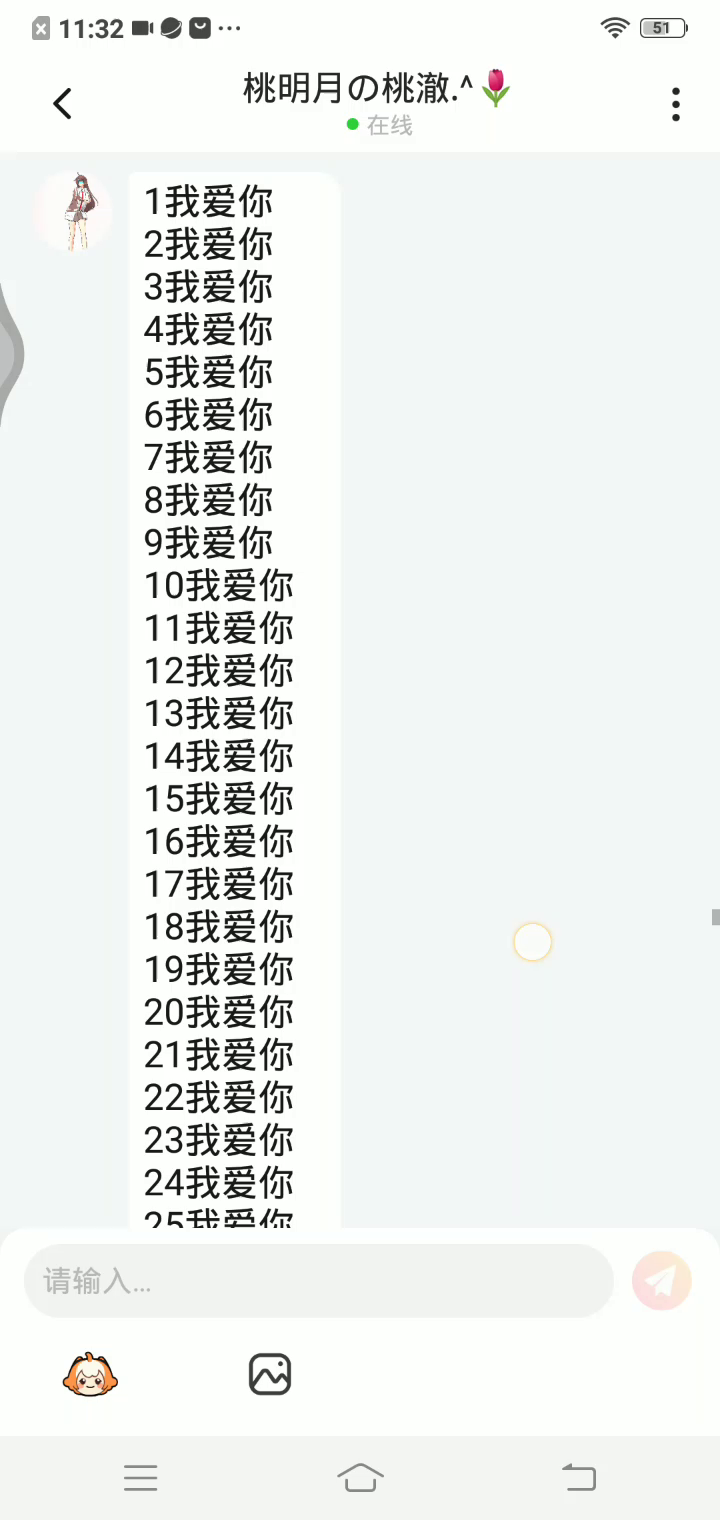Go back from the chat with 桃明月
The image size is (720, 1520).
(x=62, y=103)
